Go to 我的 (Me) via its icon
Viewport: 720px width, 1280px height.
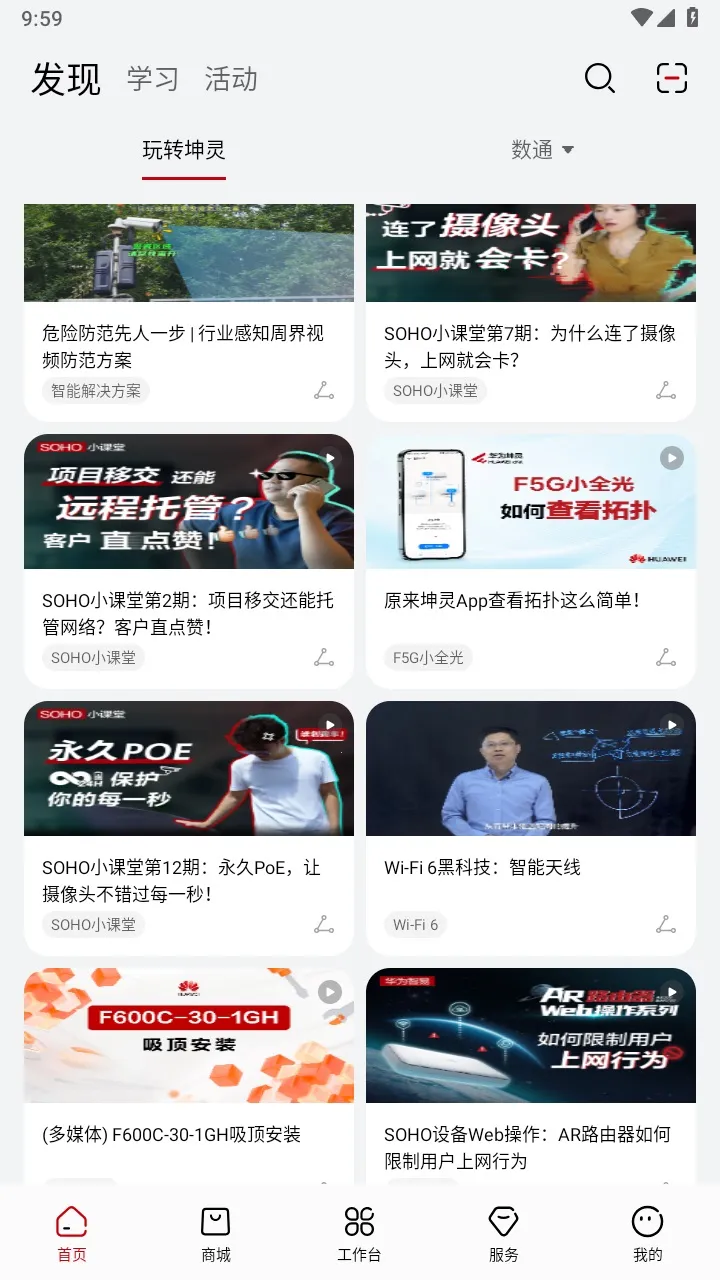coord(647,1222)
